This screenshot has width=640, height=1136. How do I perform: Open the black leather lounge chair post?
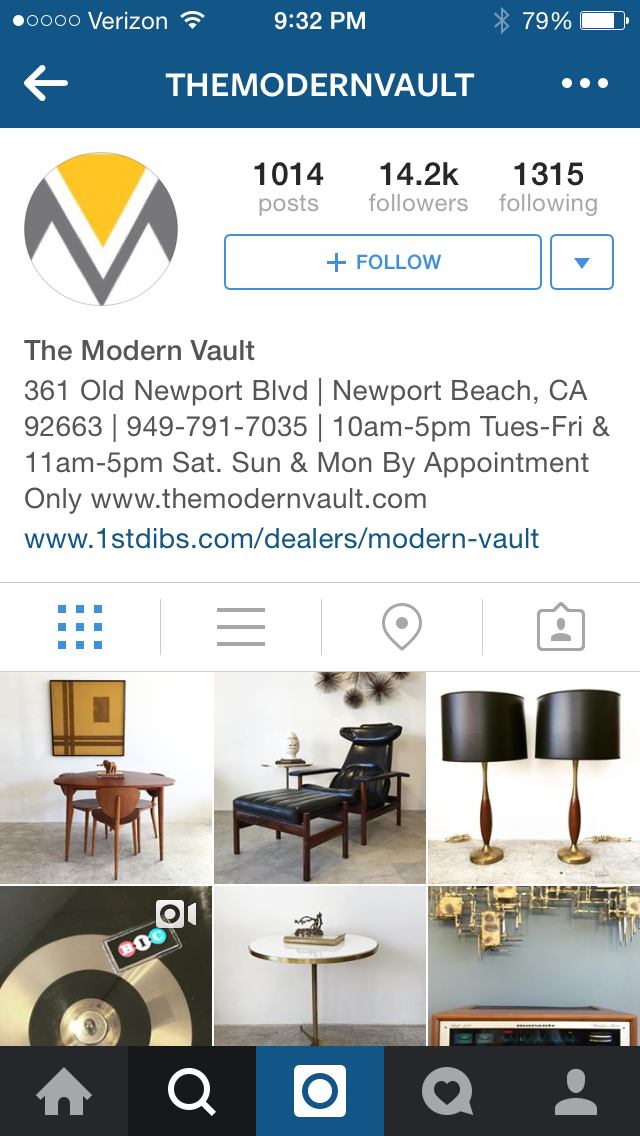coord(320,778)
